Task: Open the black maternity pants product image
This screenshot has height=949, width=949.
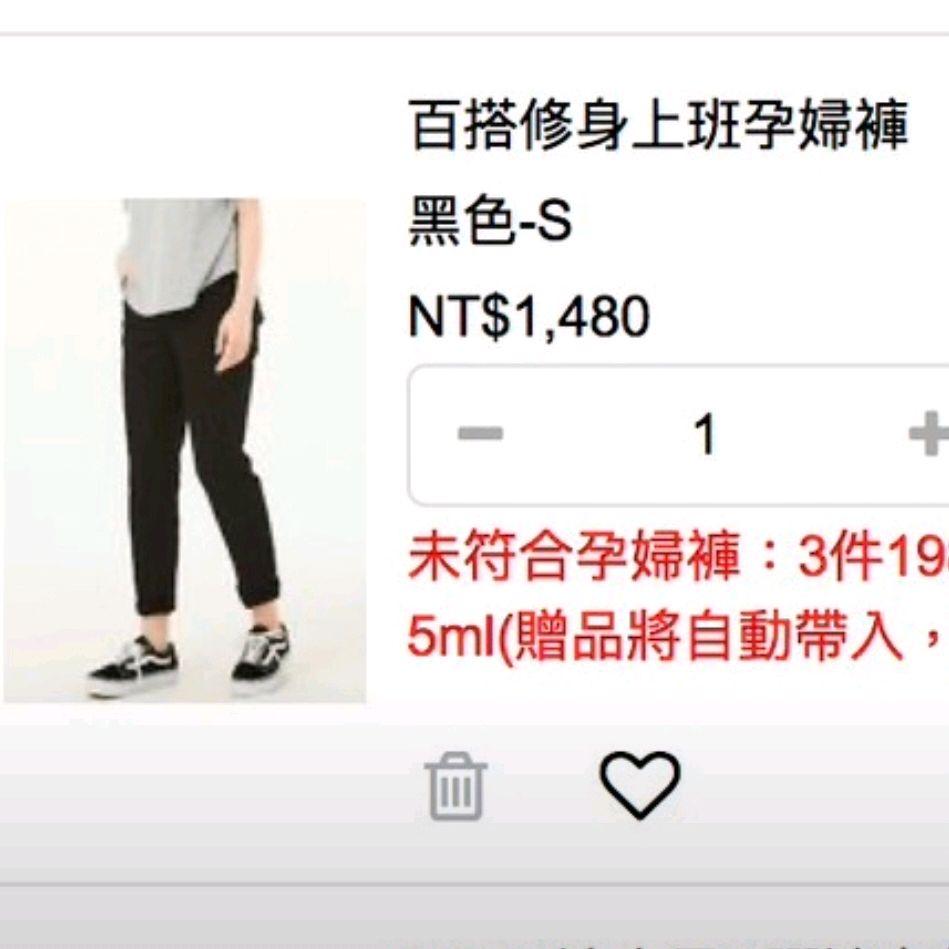Action: [185, 450]
